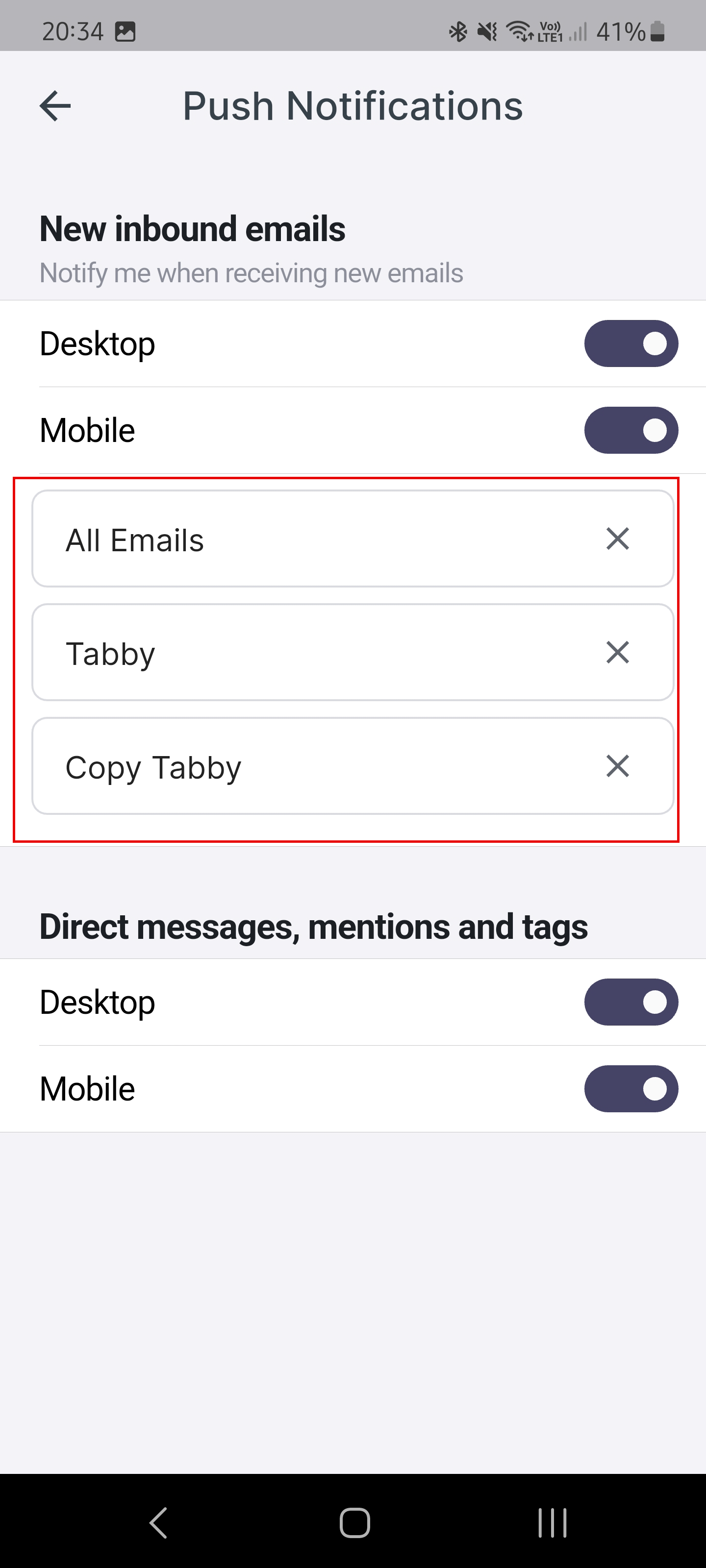The image size is (706, 1568).
Task: Remove the All Emails entry
Action: (x=617, y=539)
